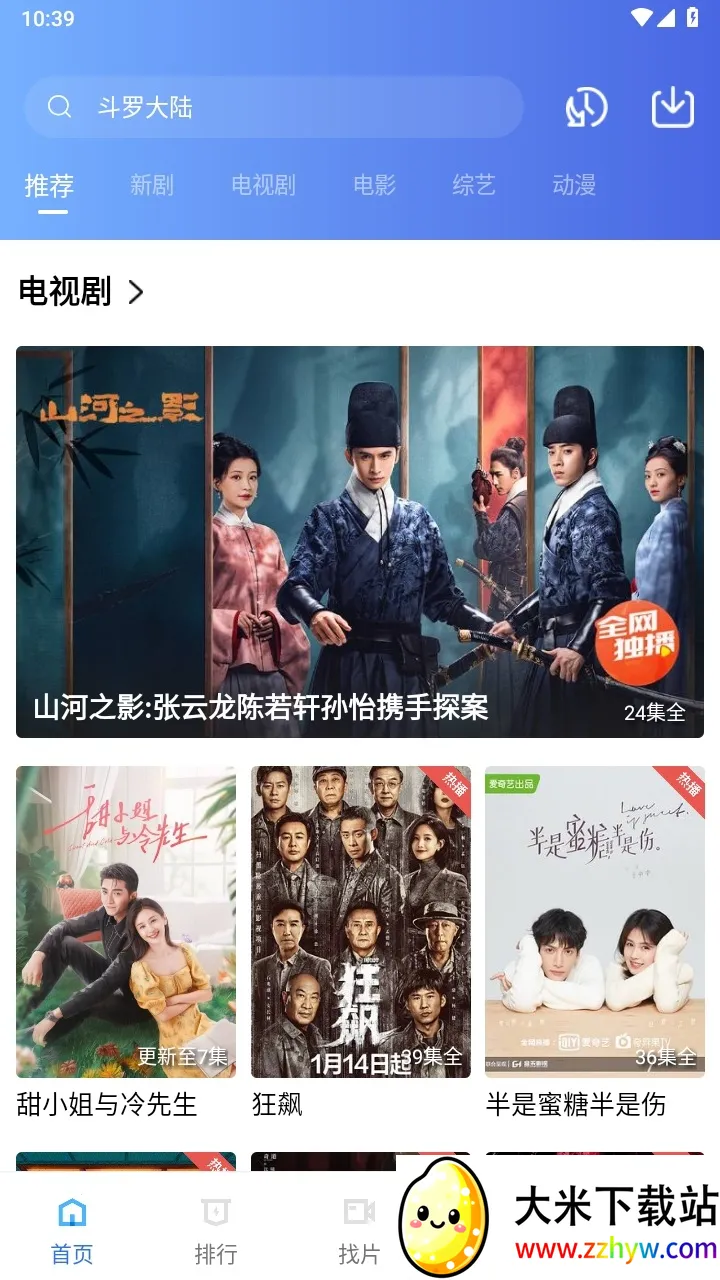Screen dimensions: 720x1280
Task: Open the 甜小姐与冷先生 show card
Action: coord(126,921)
